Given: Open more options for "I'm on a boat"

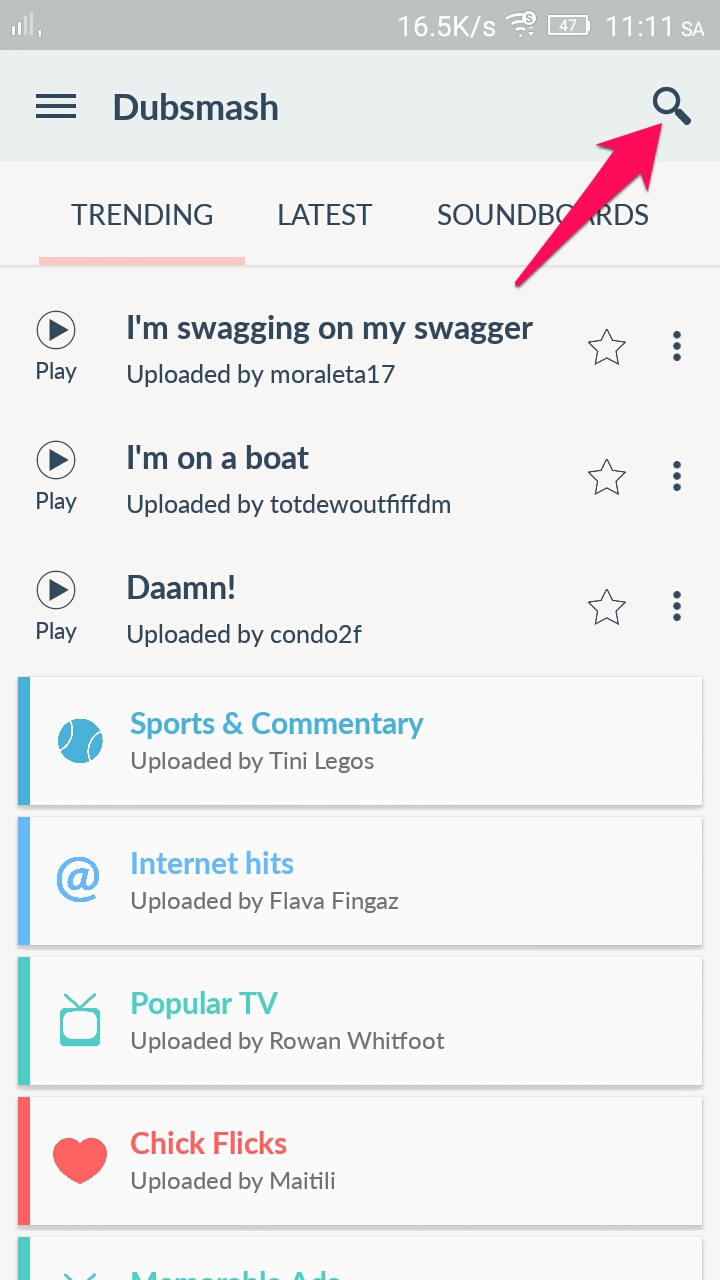Looking at the screenshot, I should click(677, 477).
